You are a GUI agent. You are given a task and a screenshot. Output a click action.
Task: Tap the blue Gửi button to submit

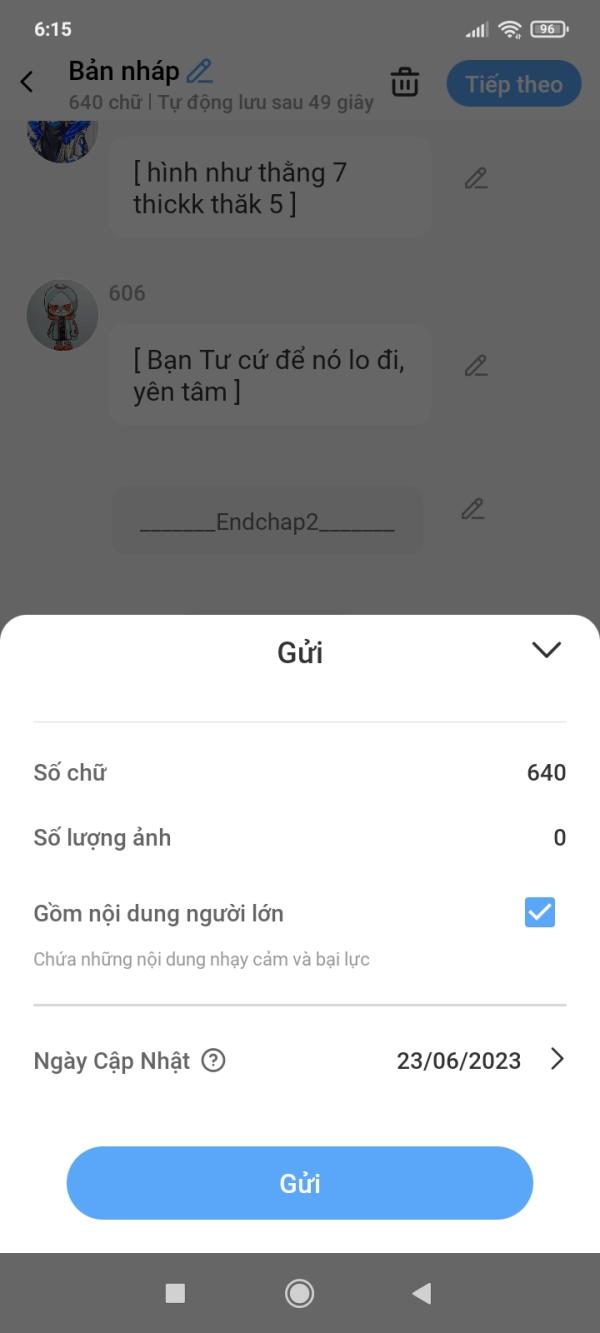300,1183
